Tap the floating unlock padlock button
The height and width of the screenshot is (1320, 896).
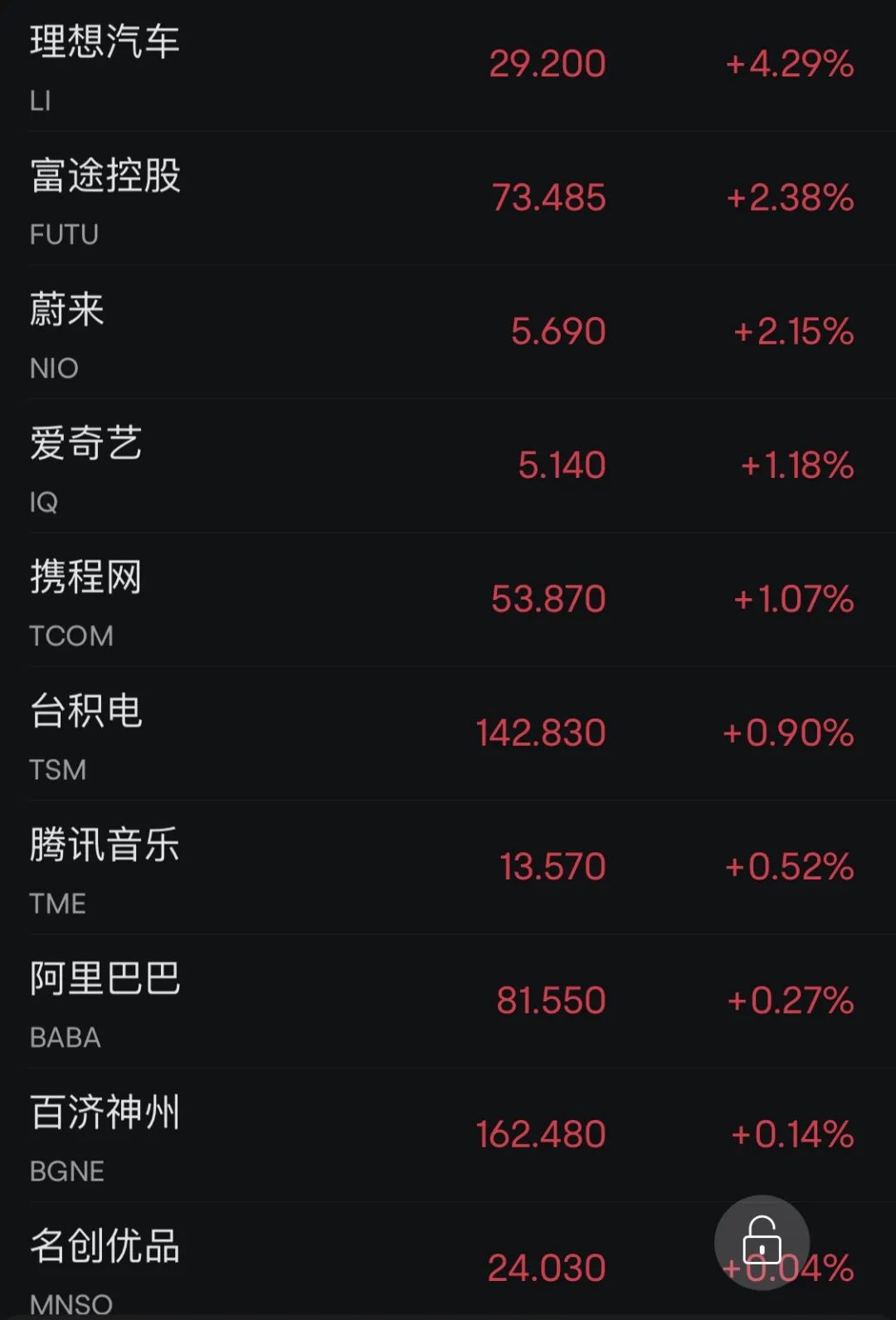coord(762,1242)
